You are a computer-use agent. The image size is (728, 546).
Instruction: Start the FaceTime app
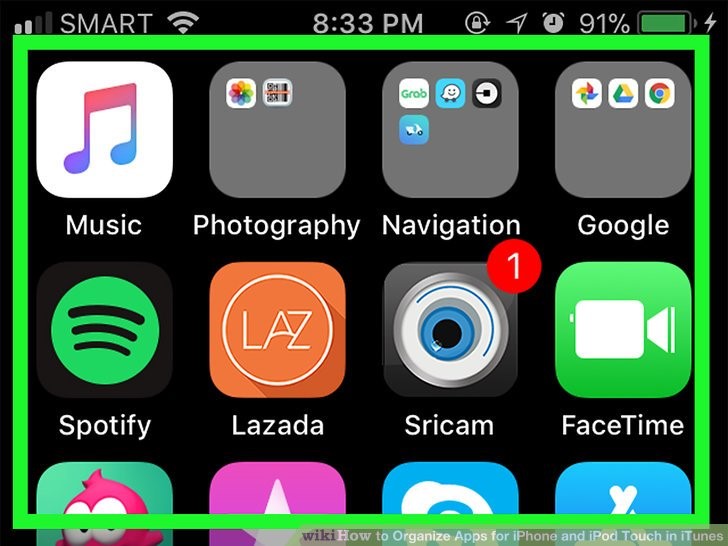pyautogui.click(x=623, y=330)
